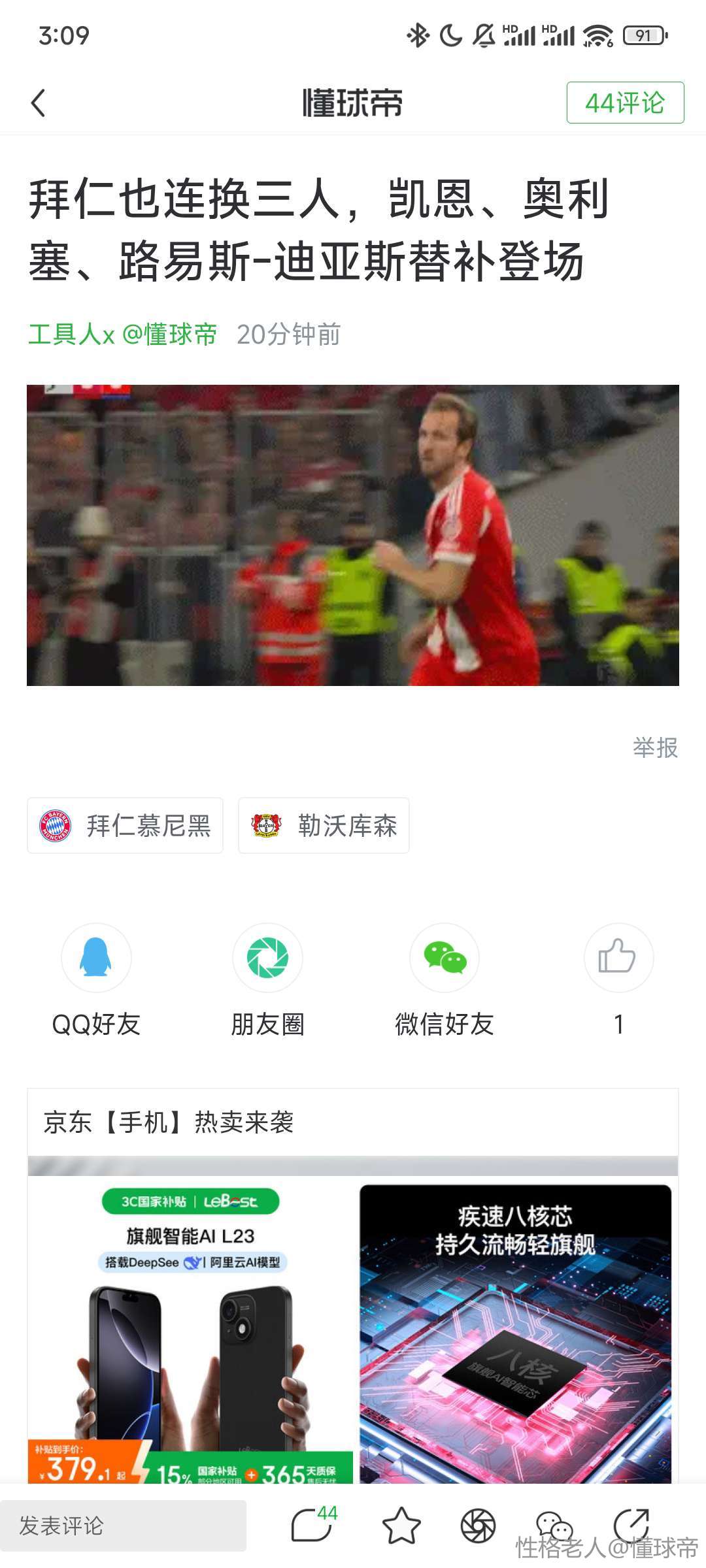Open the 疾速八核芯 chip ad
The height and width of the screenshot is (1568, 706).
click(x=515, y=1333)
